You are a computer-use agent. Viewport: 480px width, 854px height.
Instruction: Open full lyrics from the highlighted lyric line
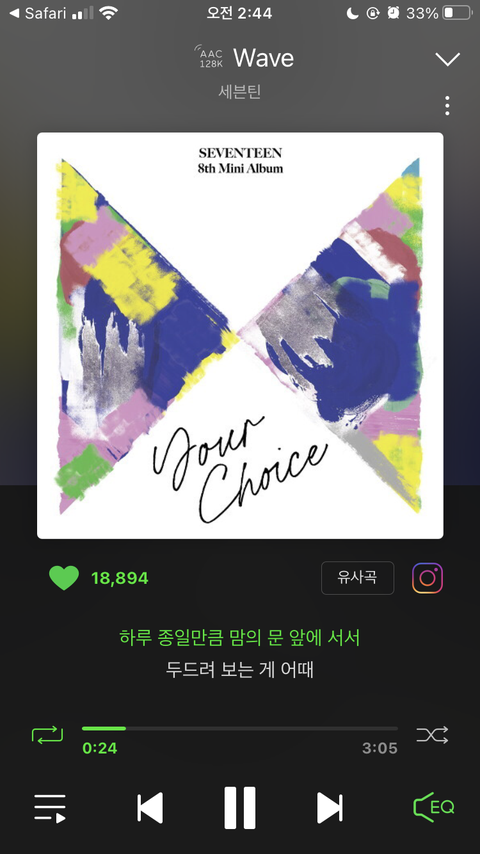[240, 637]
